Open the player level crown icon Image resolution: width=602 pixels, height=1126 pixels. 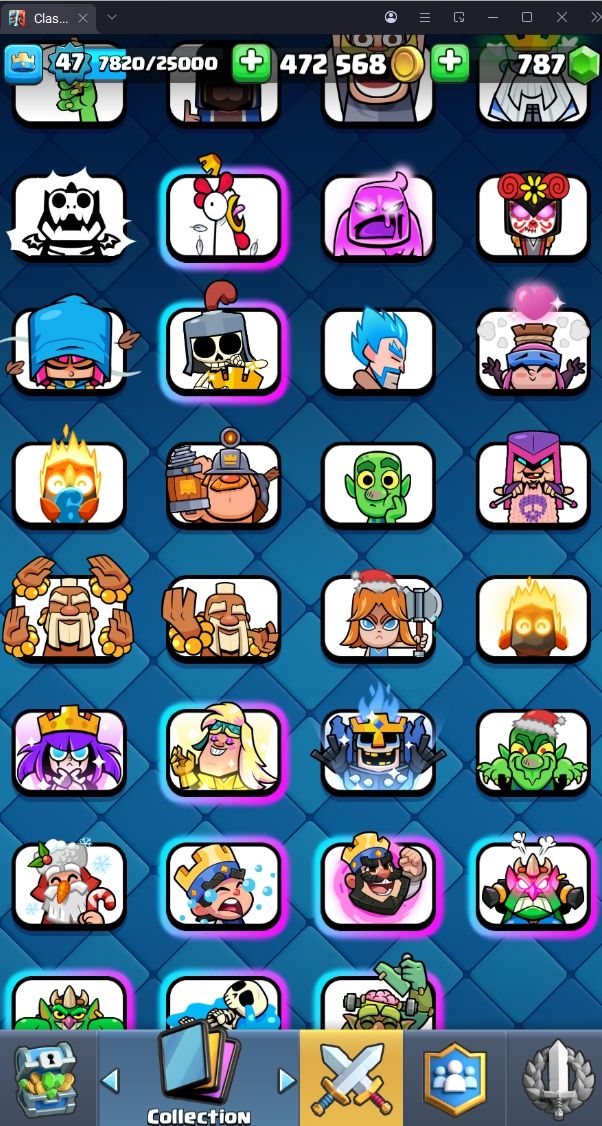[23, 64]
